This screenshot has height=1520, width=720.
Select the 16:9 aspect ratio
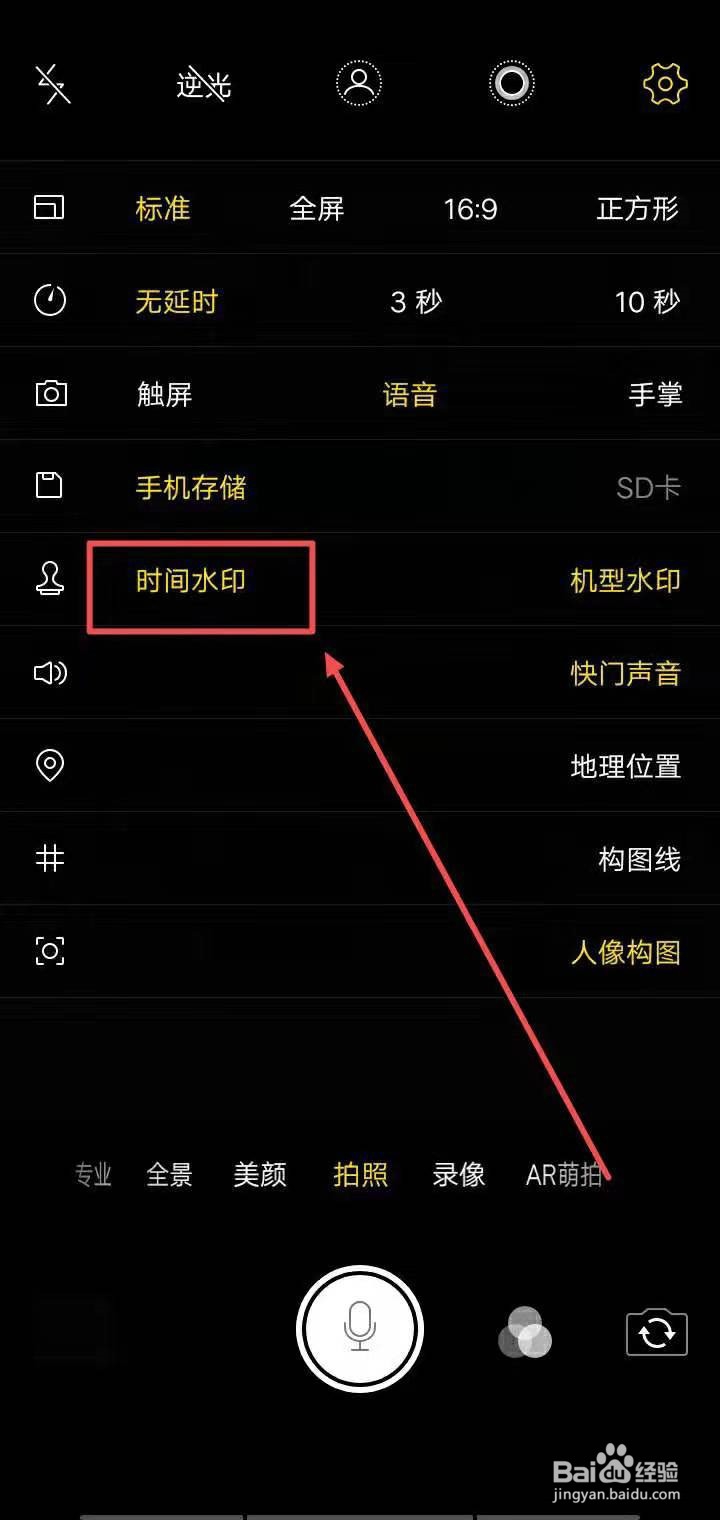pyautogui.click(x=468, y=208)
